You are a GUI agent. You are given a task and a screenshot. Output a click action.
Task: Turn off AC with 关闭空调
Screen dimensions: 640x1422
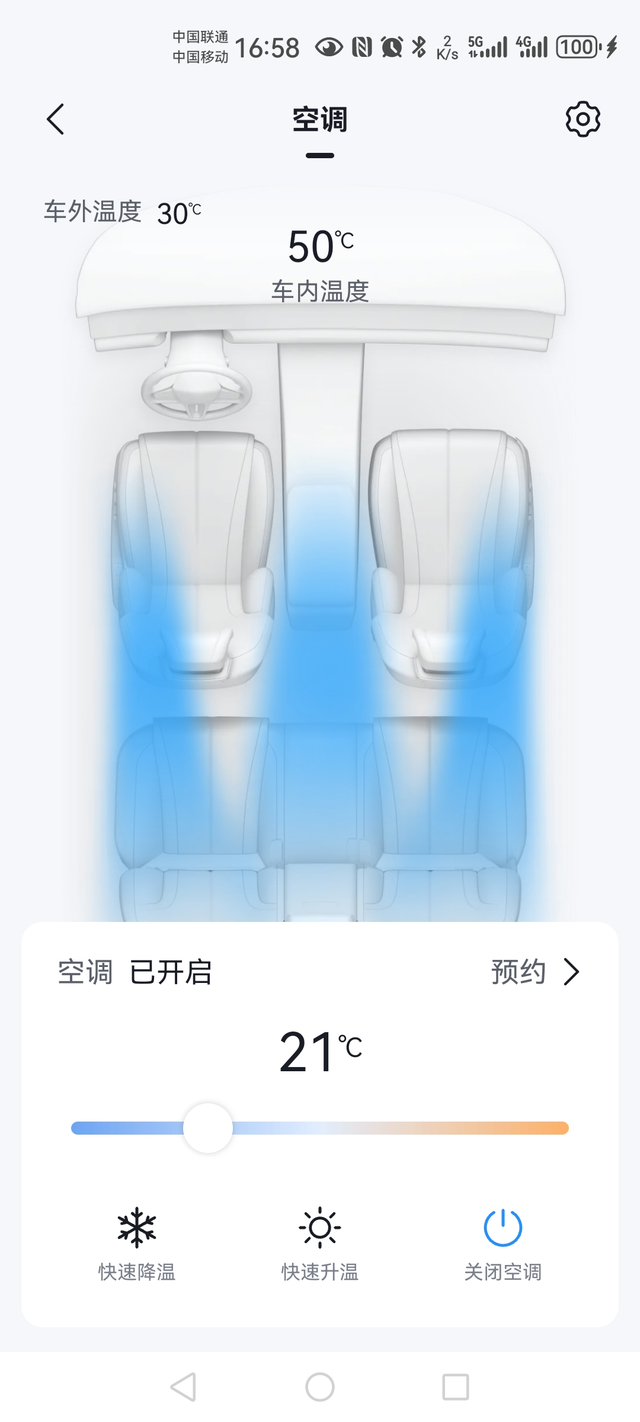[503, 1245]
